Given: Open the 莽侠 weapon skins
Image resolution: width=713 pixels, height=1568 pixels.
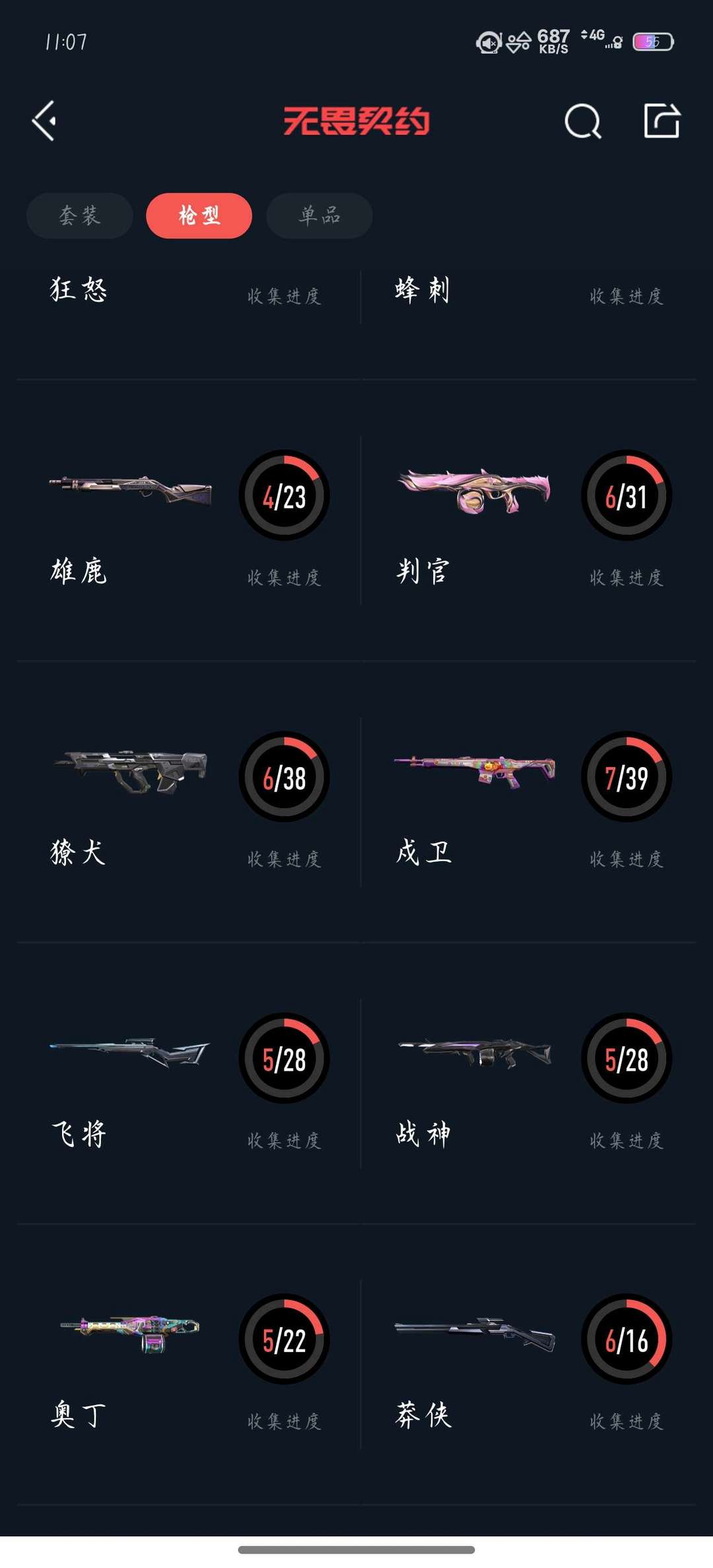Looking at the screenshot, I should point(529,1364).
